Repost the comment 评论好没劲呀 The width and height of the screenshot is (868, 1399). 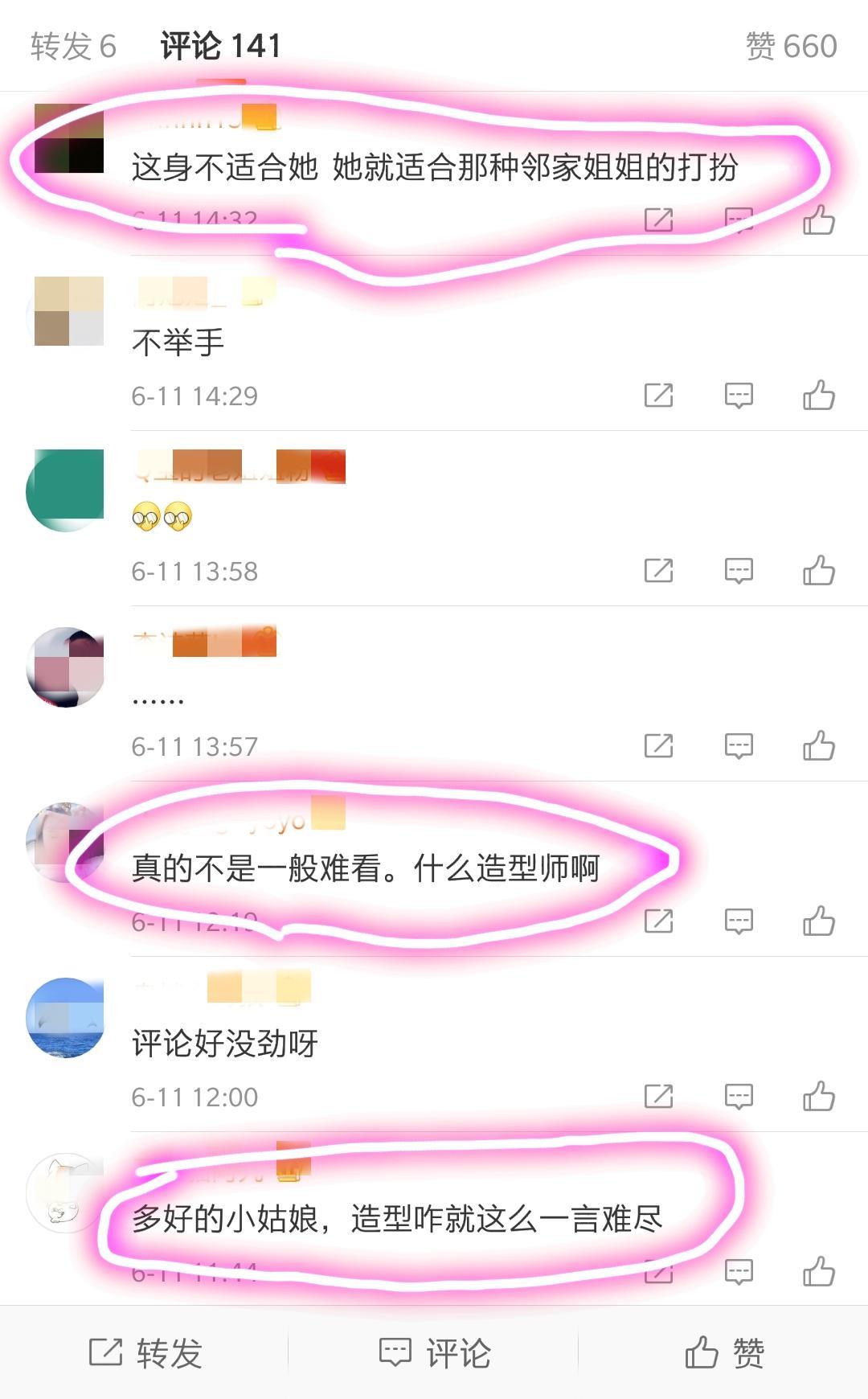point(658,1096)
